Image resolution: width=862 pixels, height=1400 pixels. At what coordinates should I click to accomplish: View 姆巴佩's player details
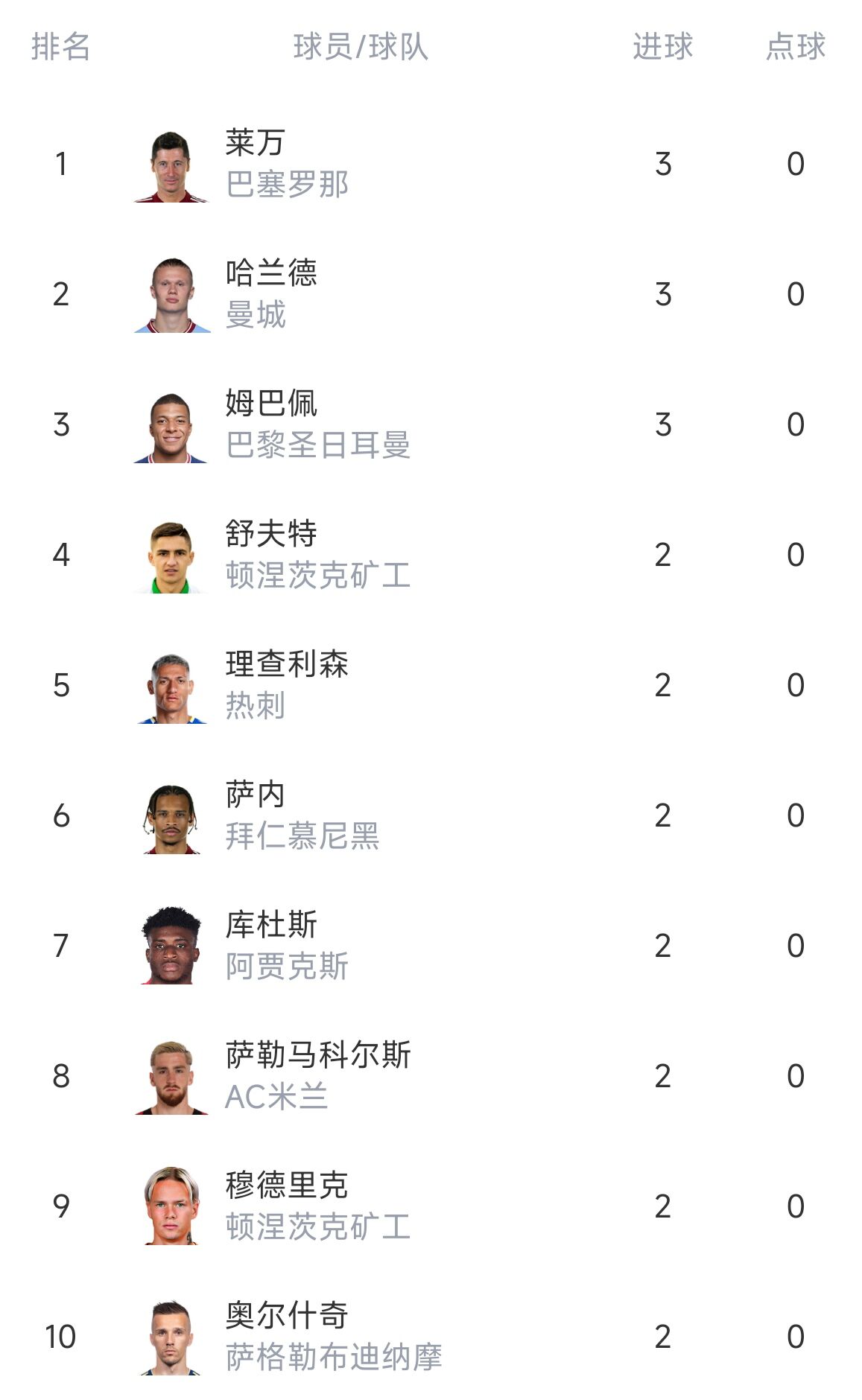coord(431,424)
